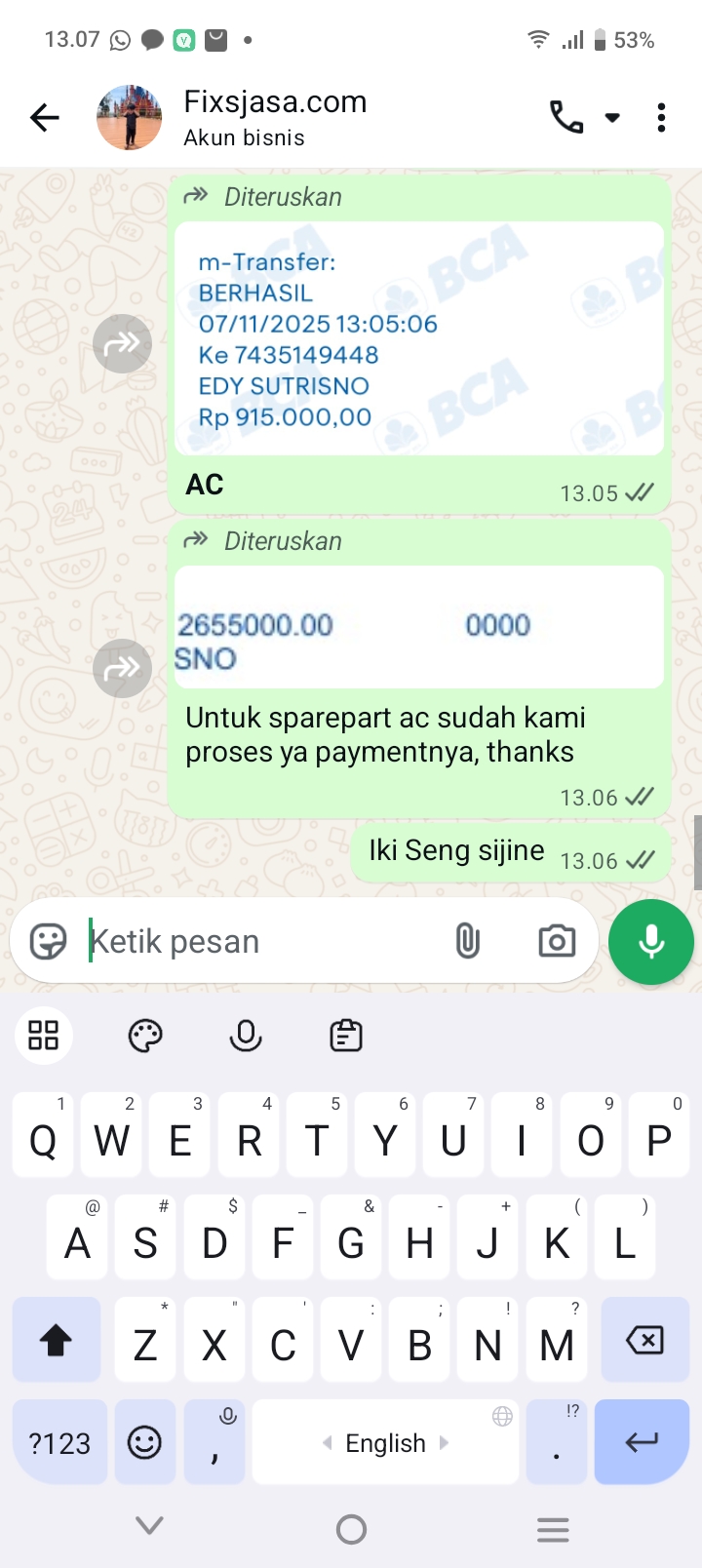This screenshot has height=1568, width=702.
Task: Open the BCA m-Transfer receipt image
Action: [x=419, y=338]
